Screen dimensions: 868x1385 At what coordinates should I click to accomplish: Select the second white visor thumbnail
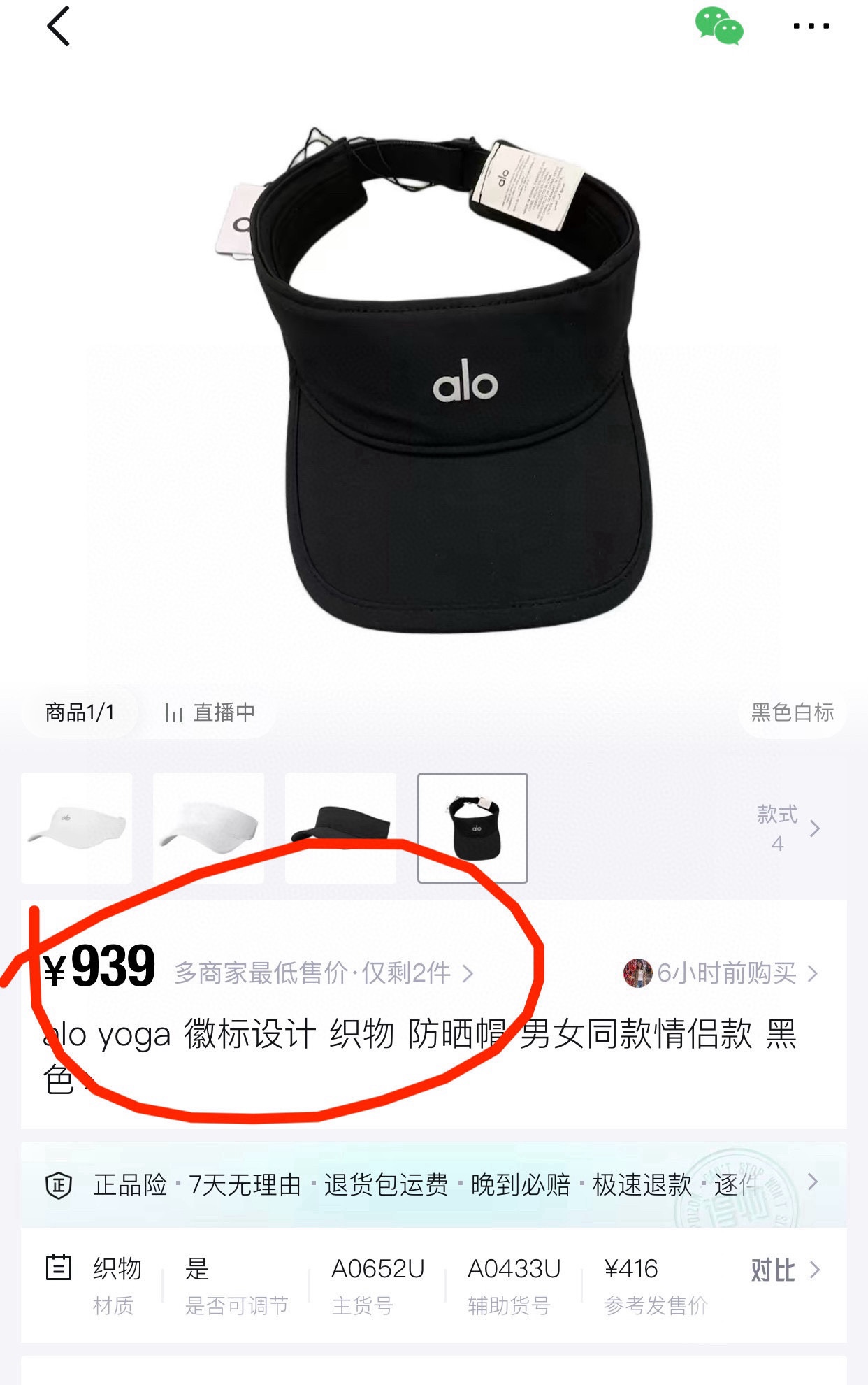click(x=208, y=828)
